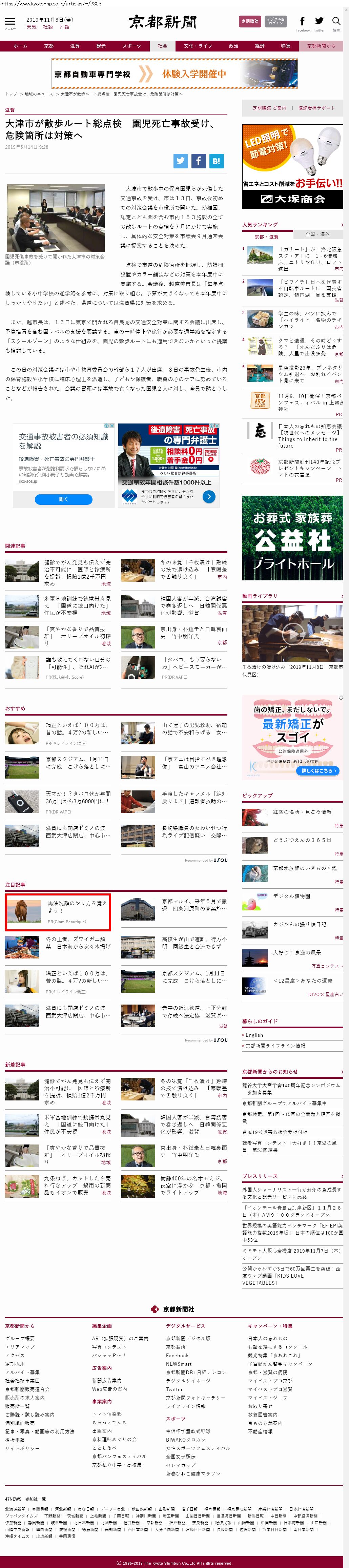Open the デジタル版ログイン login button
Image resolution: width=349 pixels, height=1568 pixels.
pos(275,21)
